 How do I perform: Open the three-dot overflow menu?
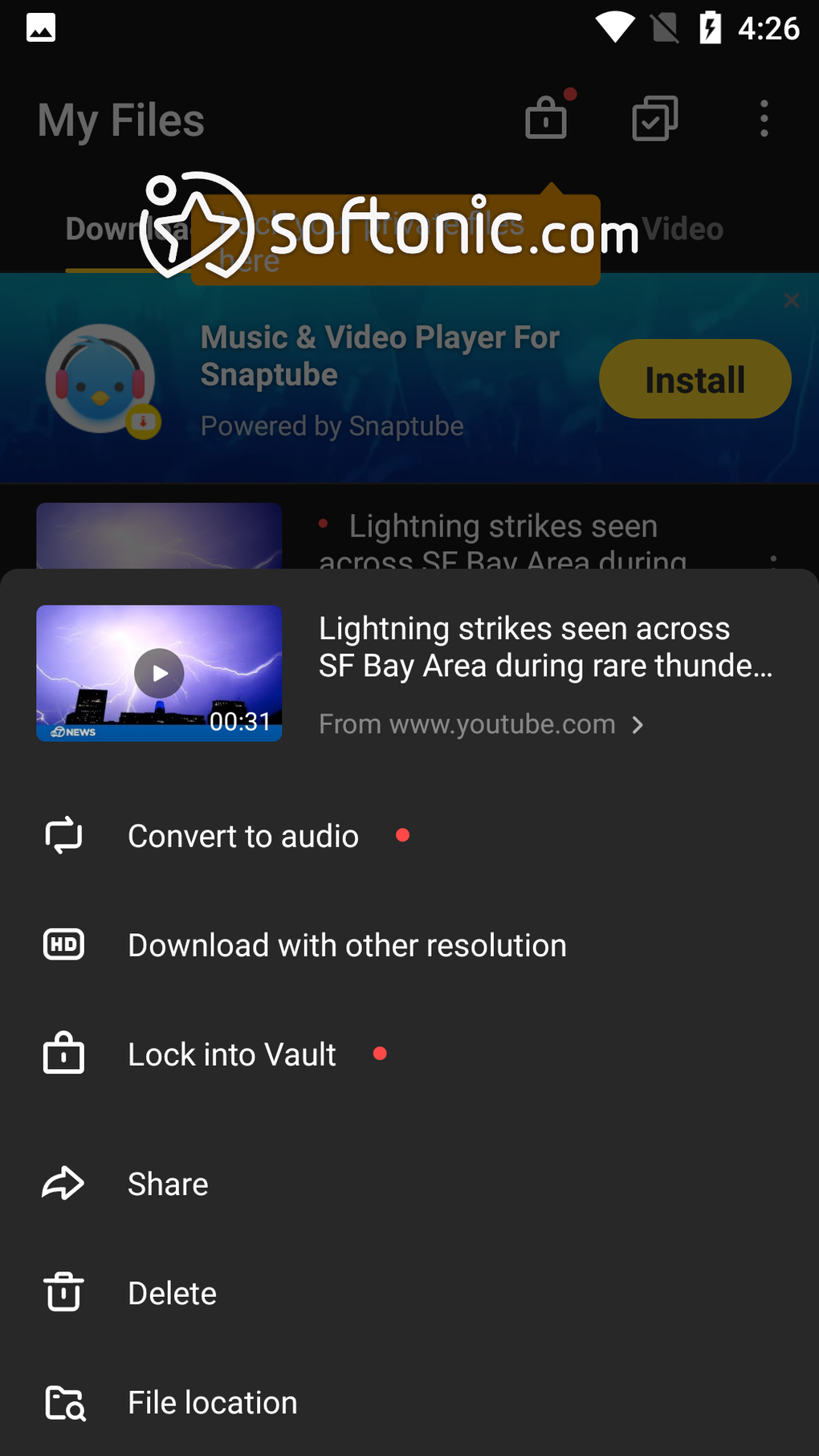pyautogui.click(x=764, y=118)
